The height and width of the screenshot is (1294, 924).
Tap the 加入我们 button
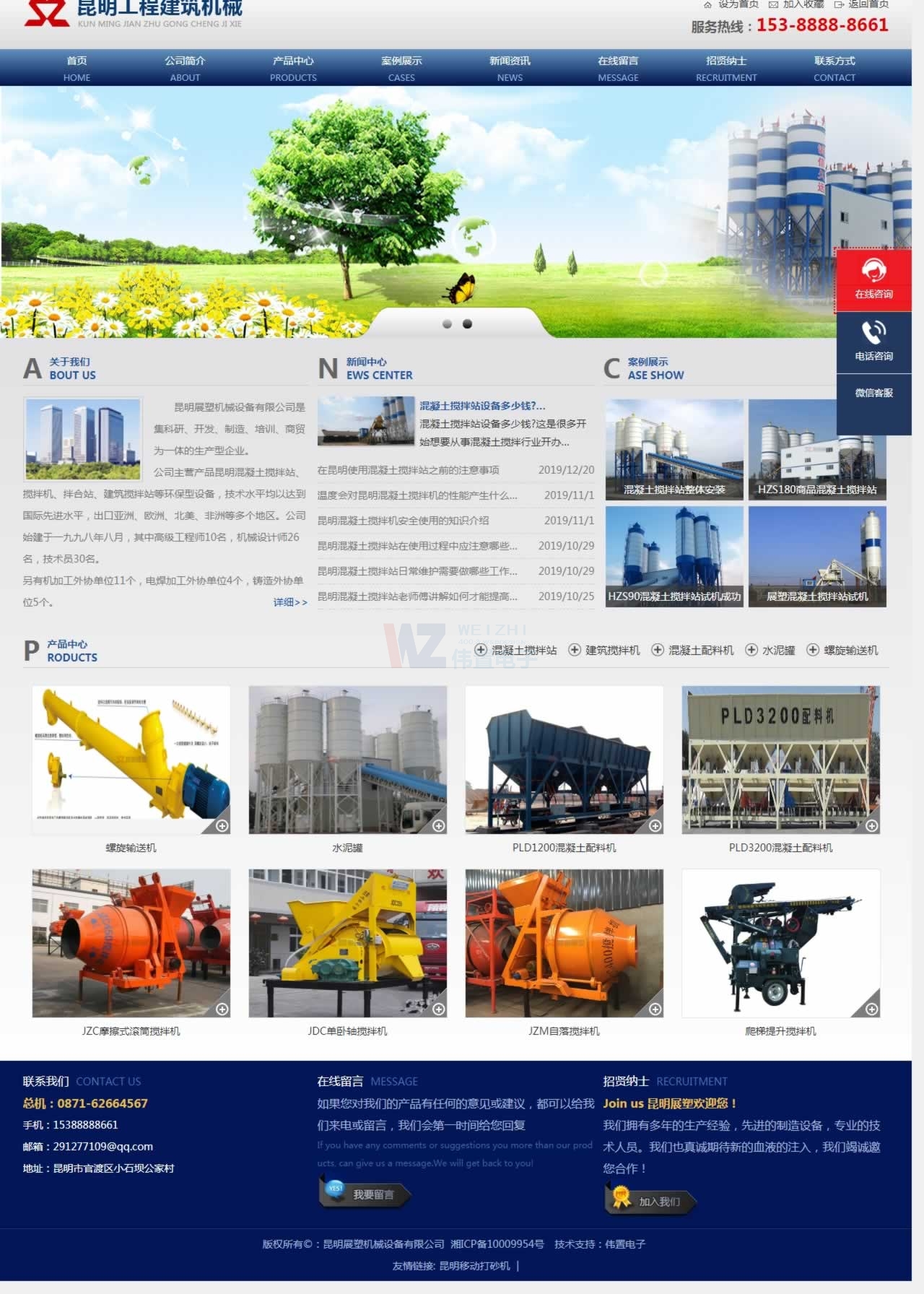[651, 1202]
